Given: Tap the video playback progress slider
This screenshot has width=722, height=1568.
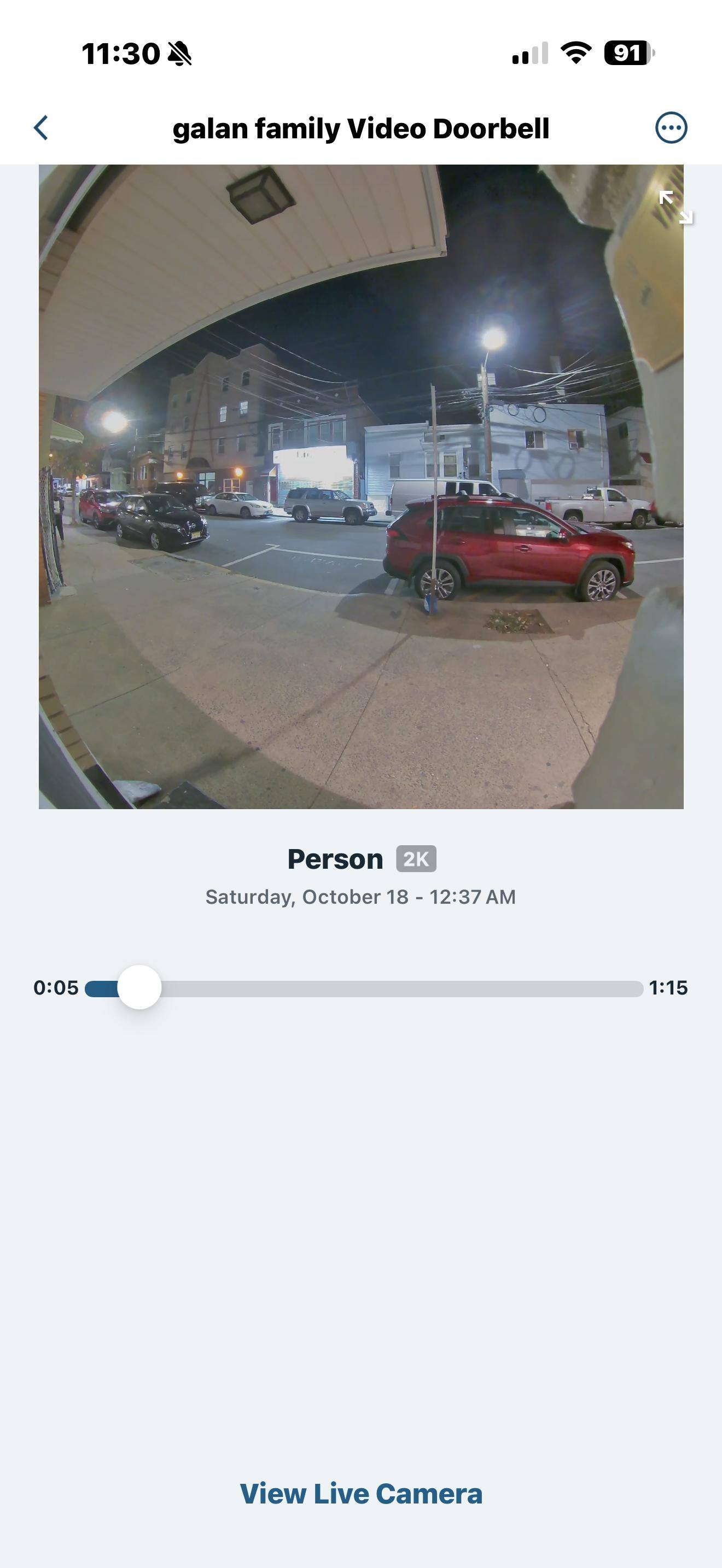Looking at the screenshot, I should tap(364, 988).
